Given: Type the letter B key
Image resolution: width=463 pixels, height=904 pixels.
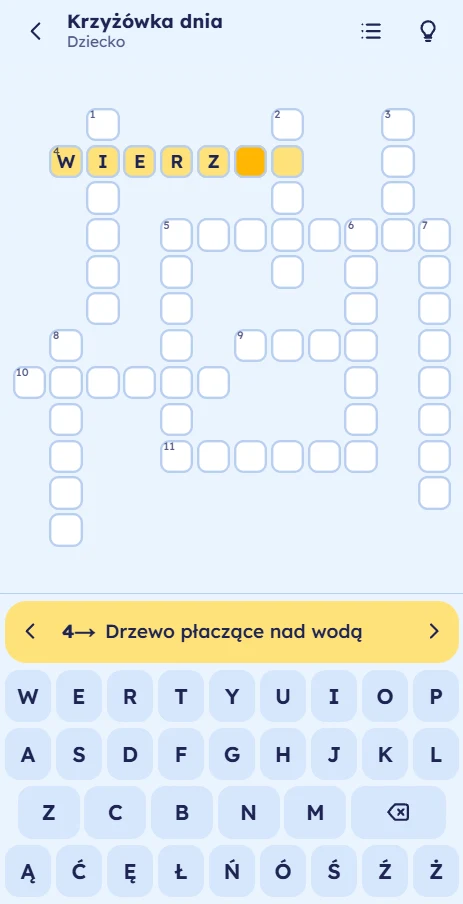Looking at the screenshot, I should [x=182, y=812].
